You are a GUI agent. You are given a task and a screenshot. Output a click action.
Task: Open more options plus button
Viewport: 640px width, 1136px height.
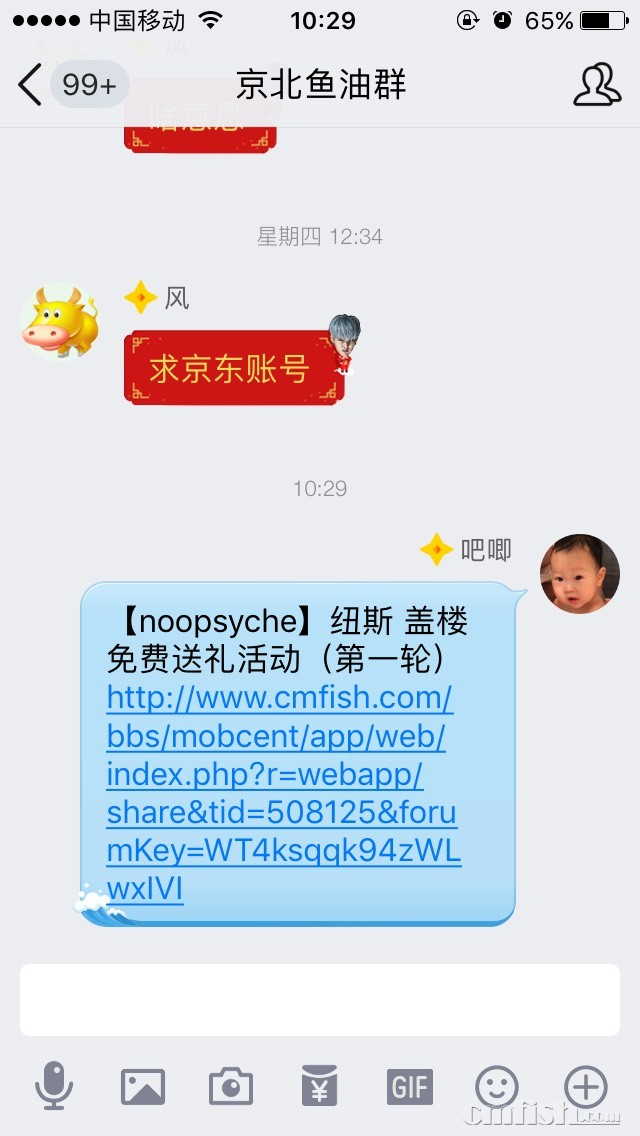pyautogui.click(x=586, y=1086)
